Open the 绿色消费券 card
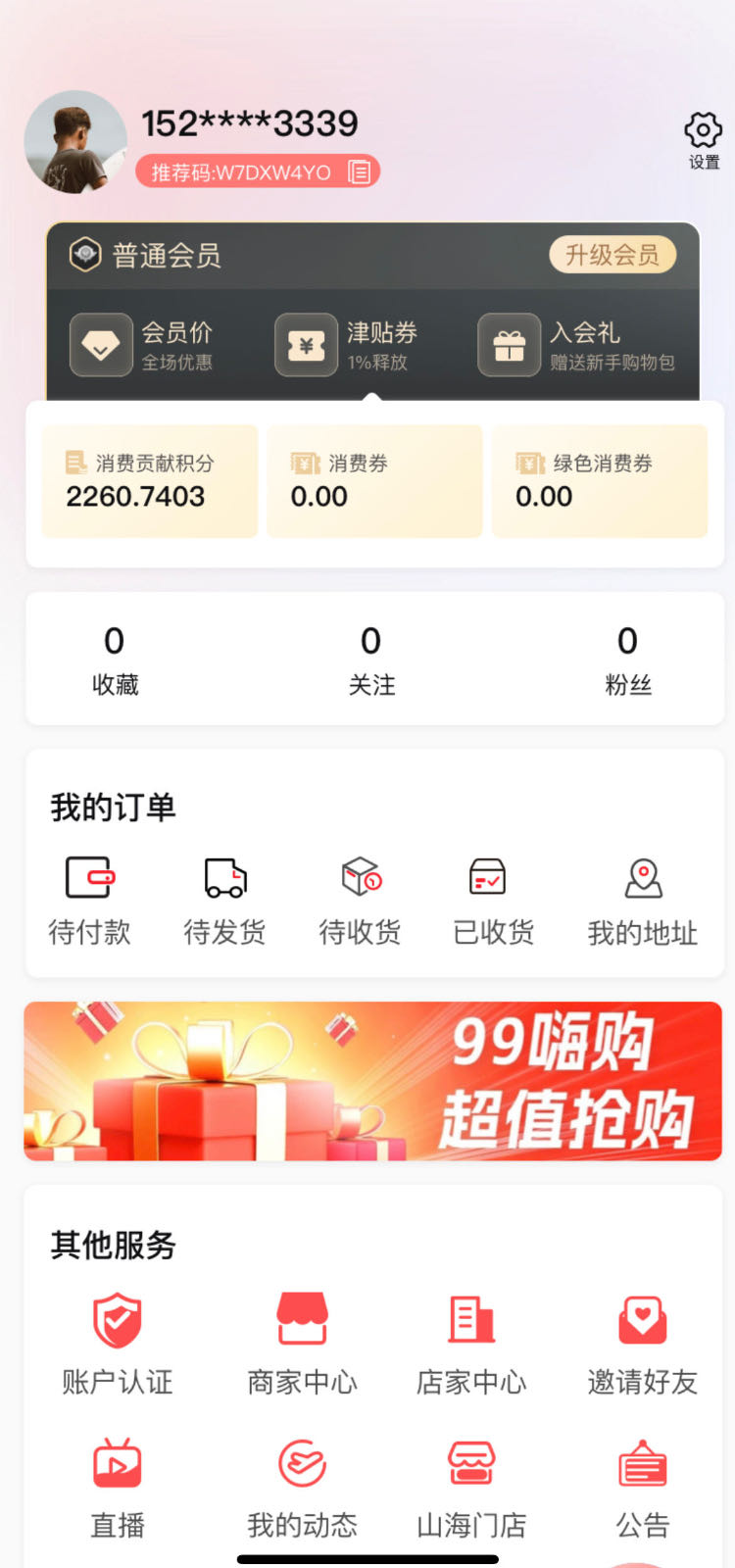 (x=599, y=481)
